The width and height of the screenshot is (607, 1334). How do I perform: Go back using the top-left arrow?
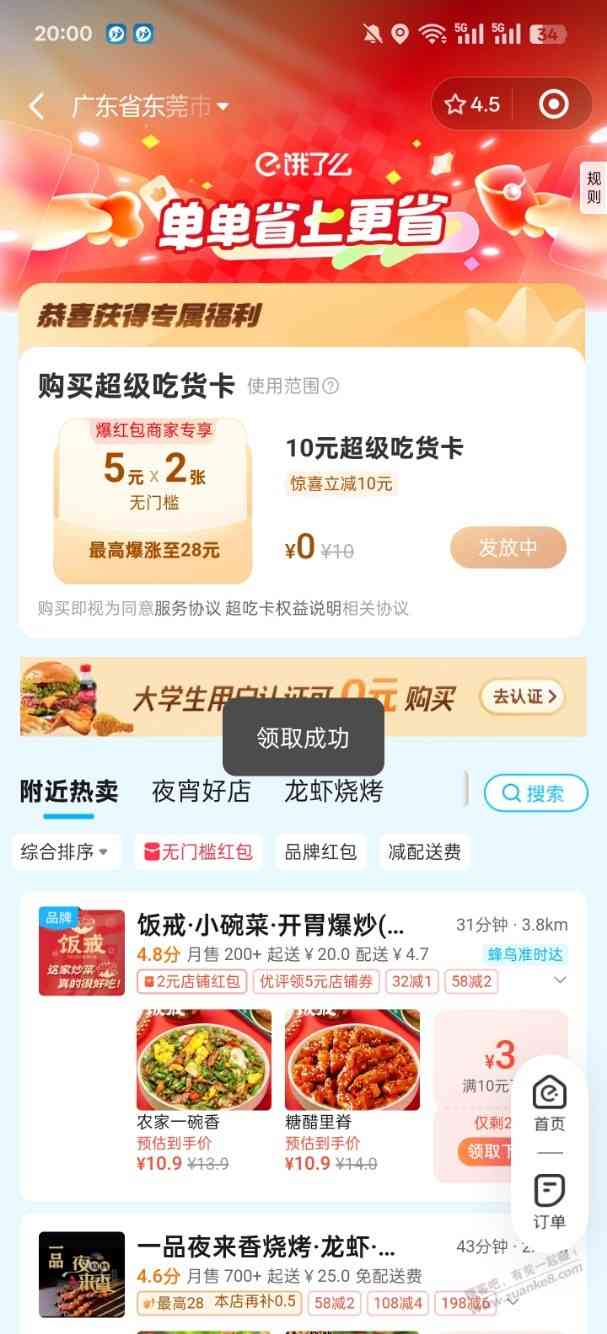point(37,106)
